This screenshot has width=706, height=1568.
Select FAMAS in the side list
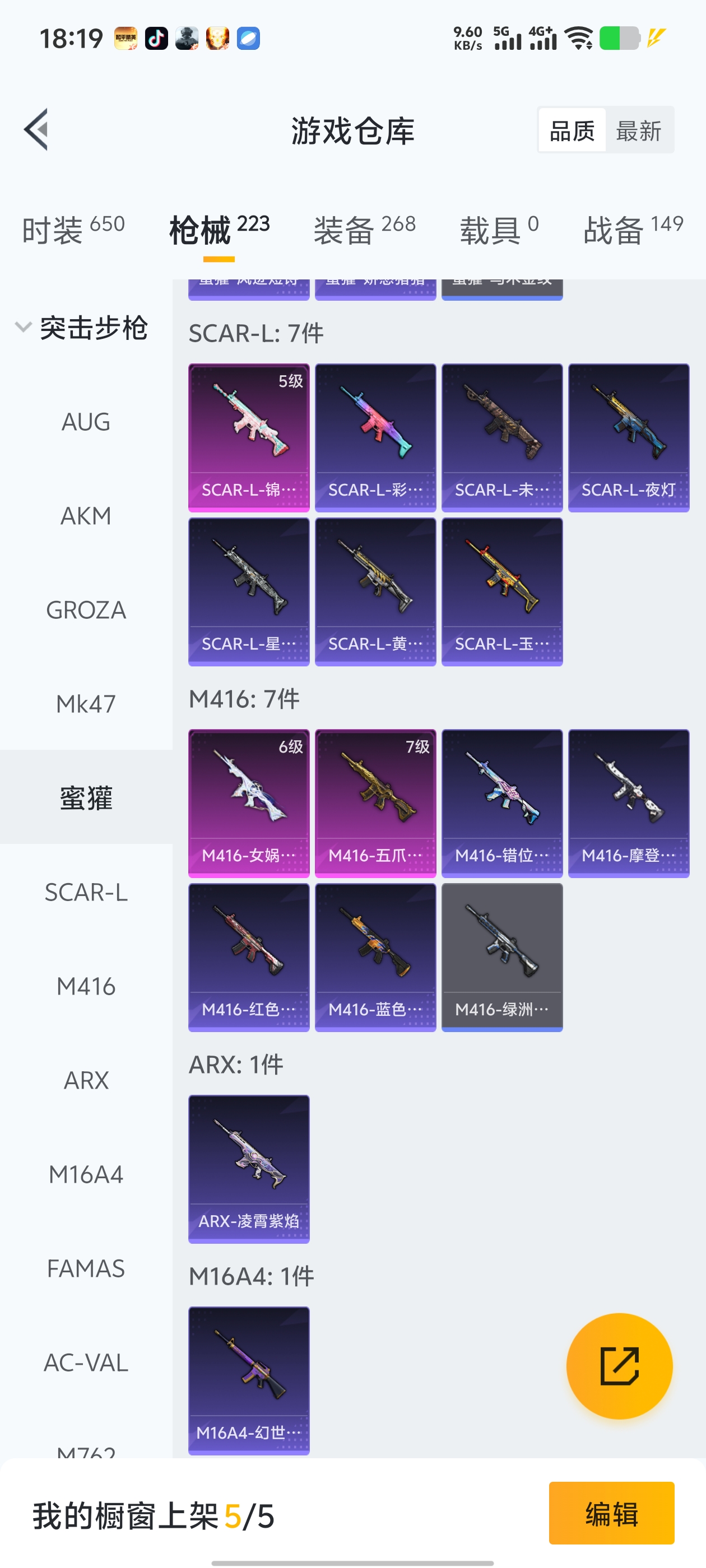[x=86, y=1268]
